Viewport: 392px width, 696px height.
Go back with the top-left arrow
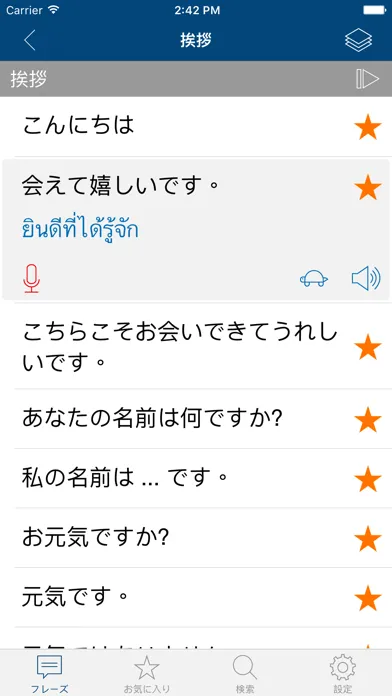[30, 40]
